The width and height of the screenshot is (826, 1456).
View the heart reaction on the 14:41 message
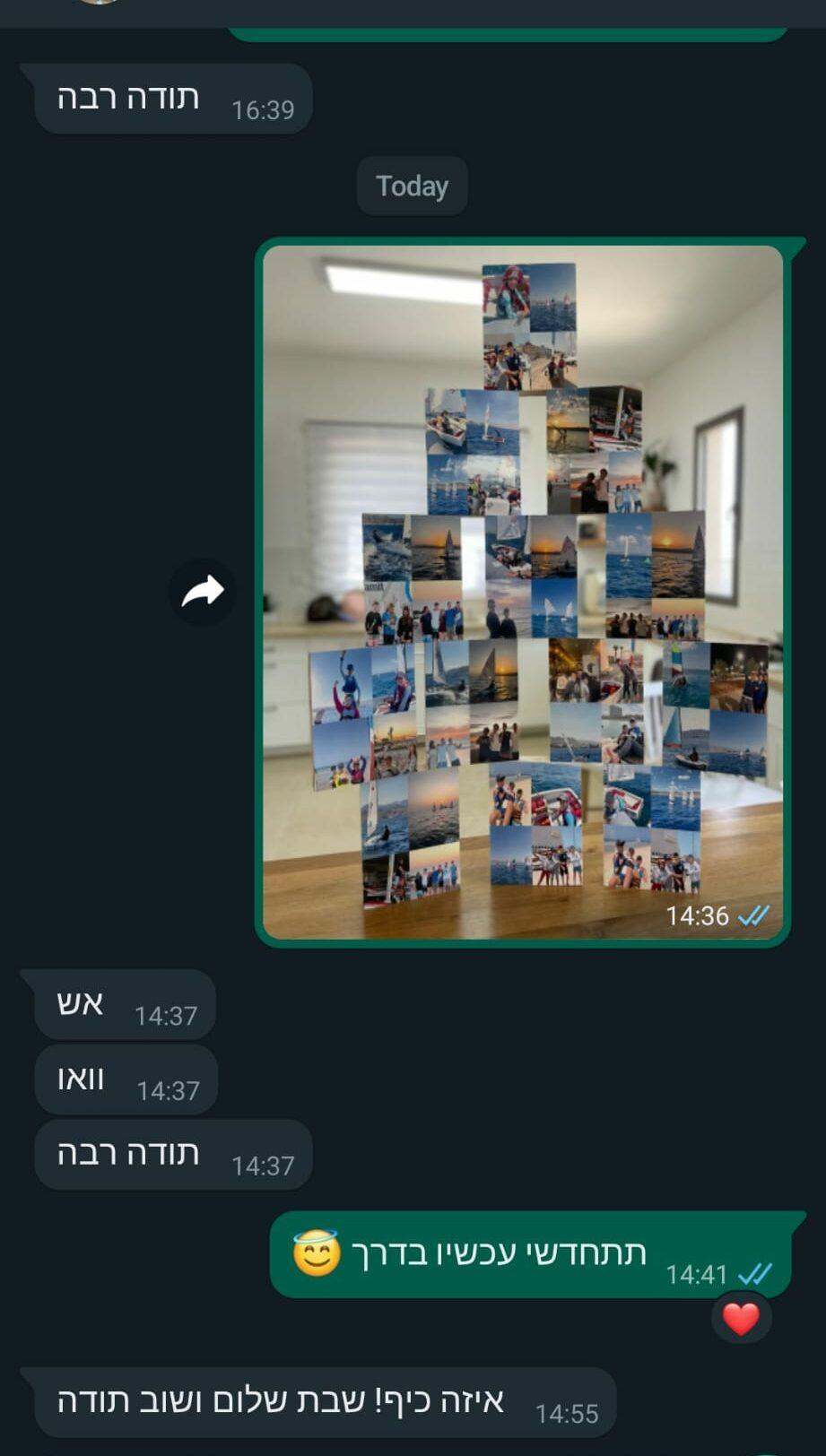tap(741, 1319)
